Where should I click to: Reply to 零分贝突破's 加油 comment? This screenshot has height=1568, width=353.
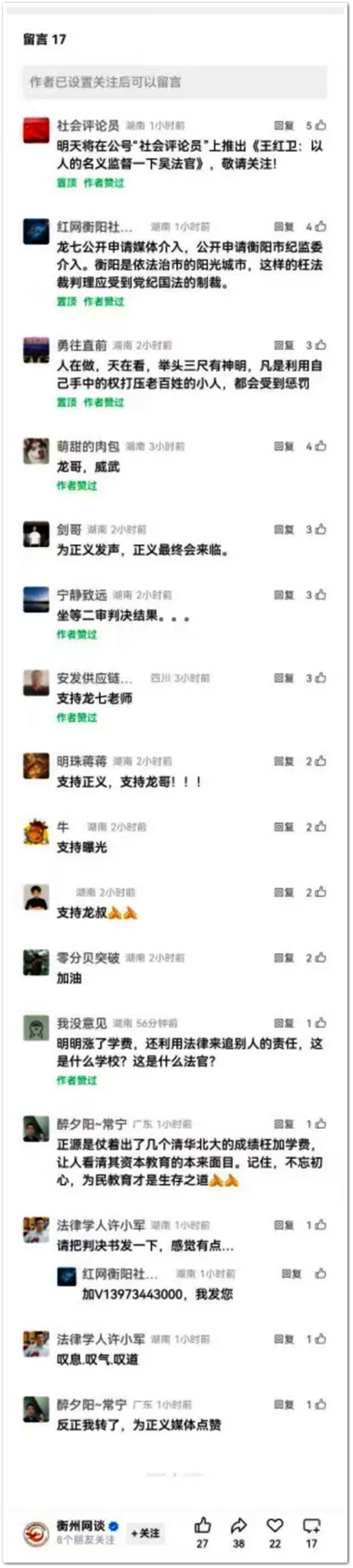tap(284, 958)
